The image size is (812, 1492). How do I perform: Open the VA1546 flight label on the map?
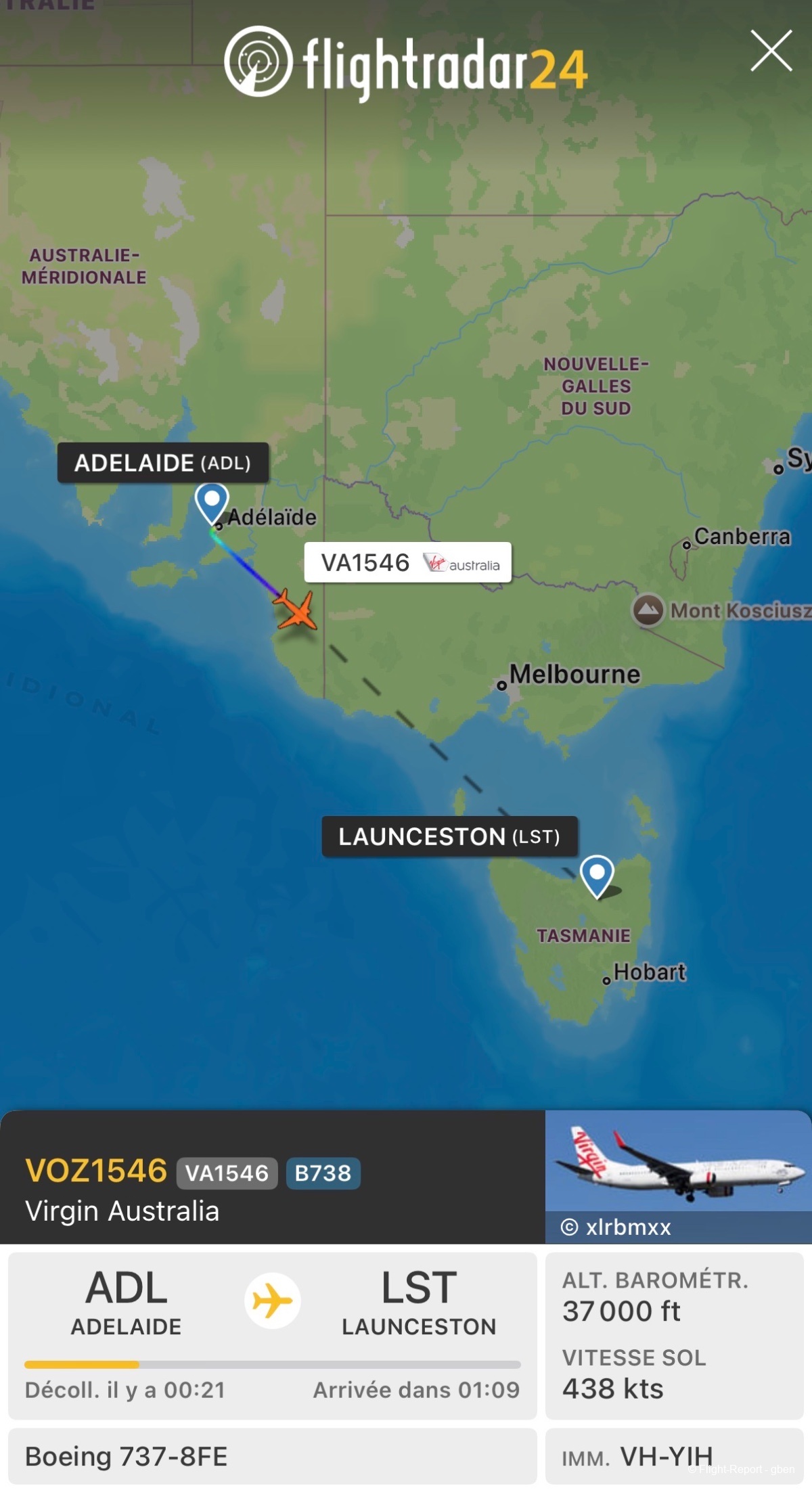point(407,562)
